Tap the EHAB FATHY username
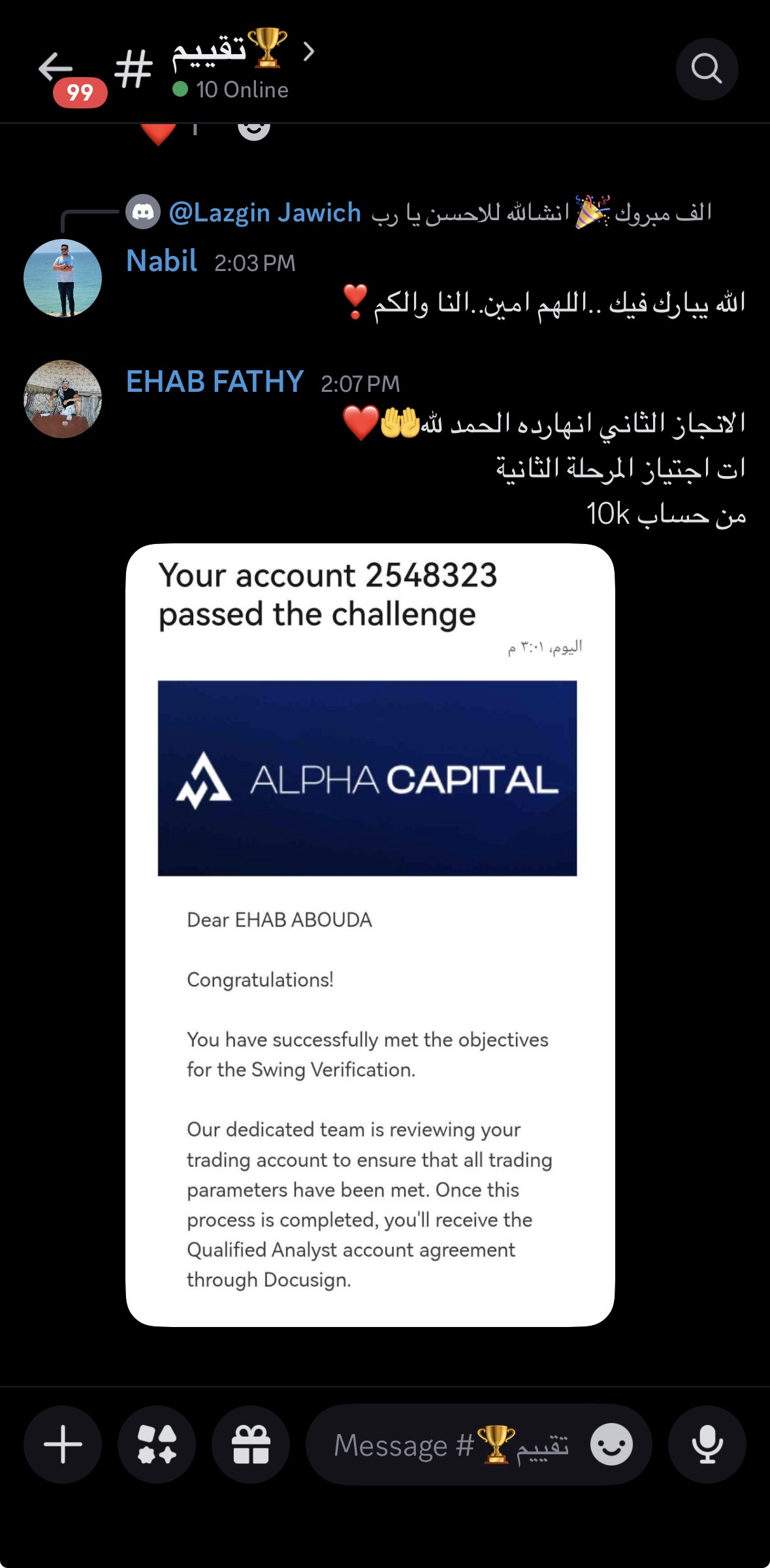Image resolution: width=770 pixels, height=1568 pixels. click(215, 382)
